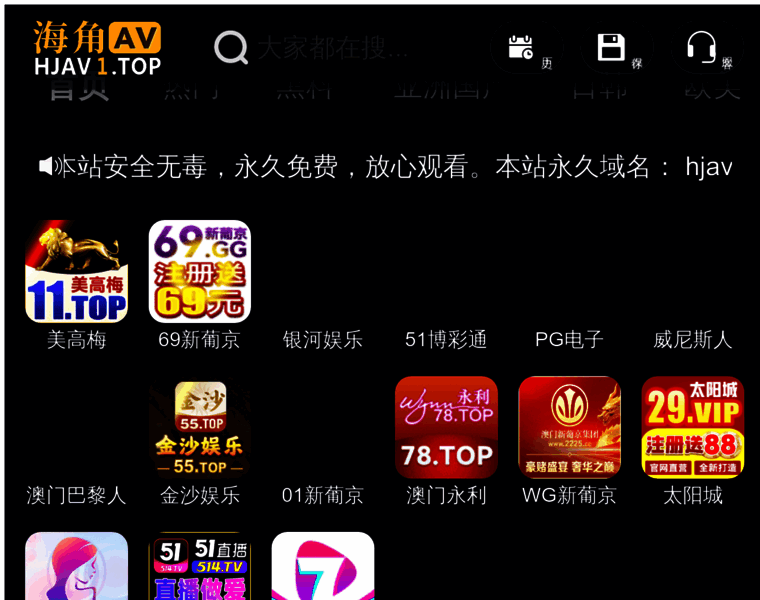
Task: Open the 01新葡京 entry
Action: (x=322, y=494)
